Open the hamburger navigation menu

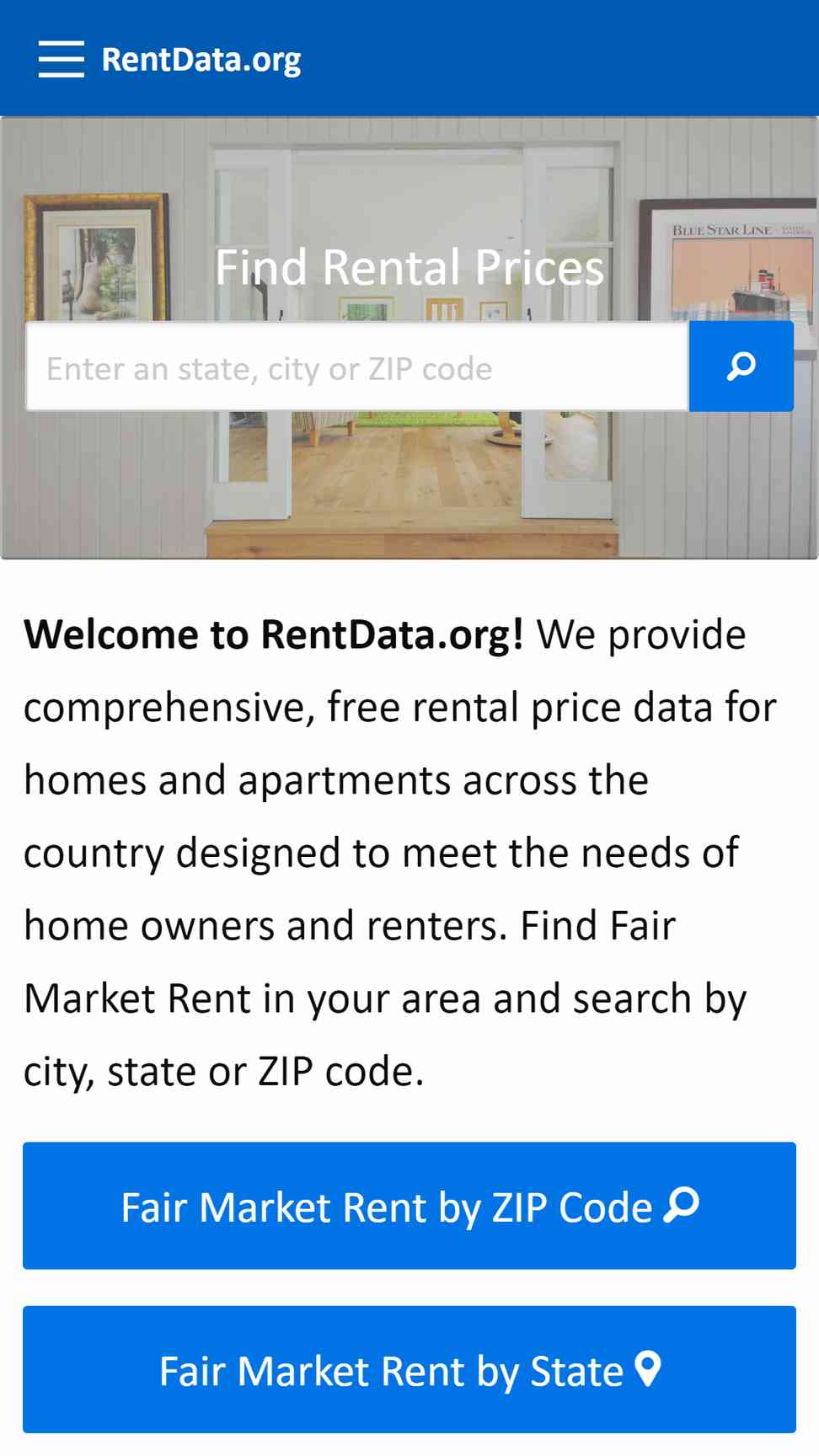pyautogui.click(x=62, y=59)
